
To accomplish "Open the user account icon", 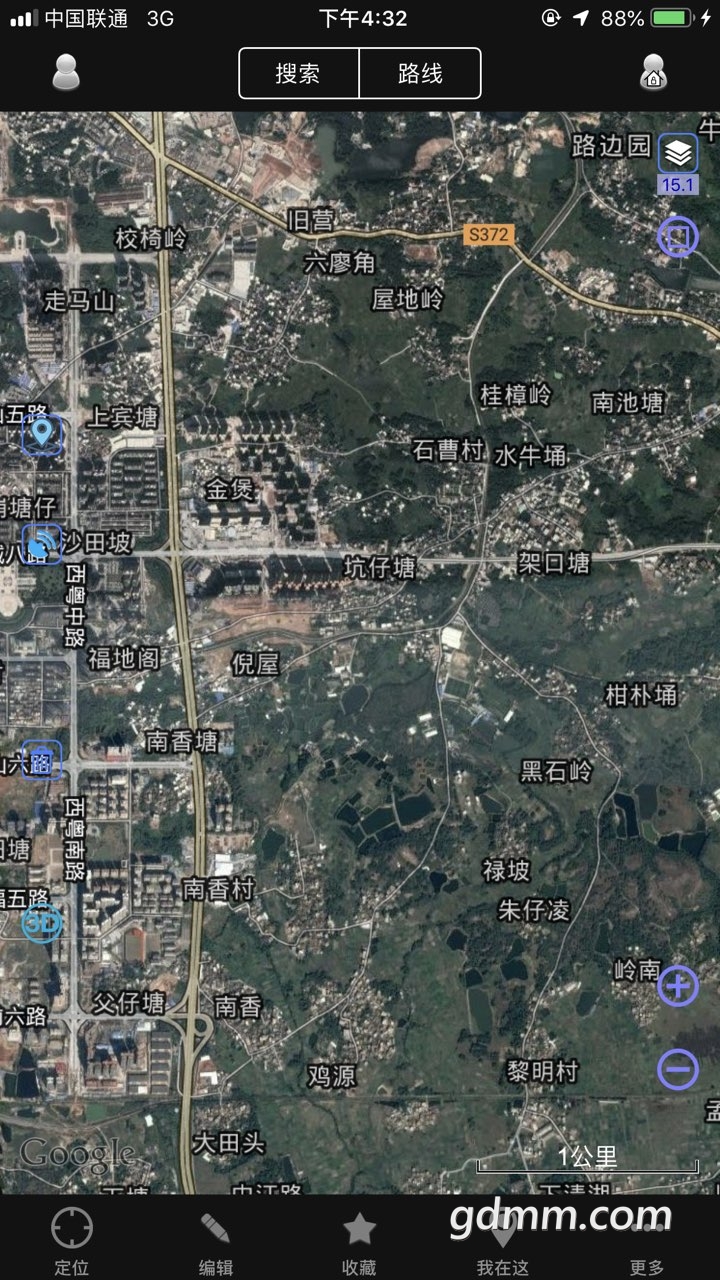I will pos(66,73).
